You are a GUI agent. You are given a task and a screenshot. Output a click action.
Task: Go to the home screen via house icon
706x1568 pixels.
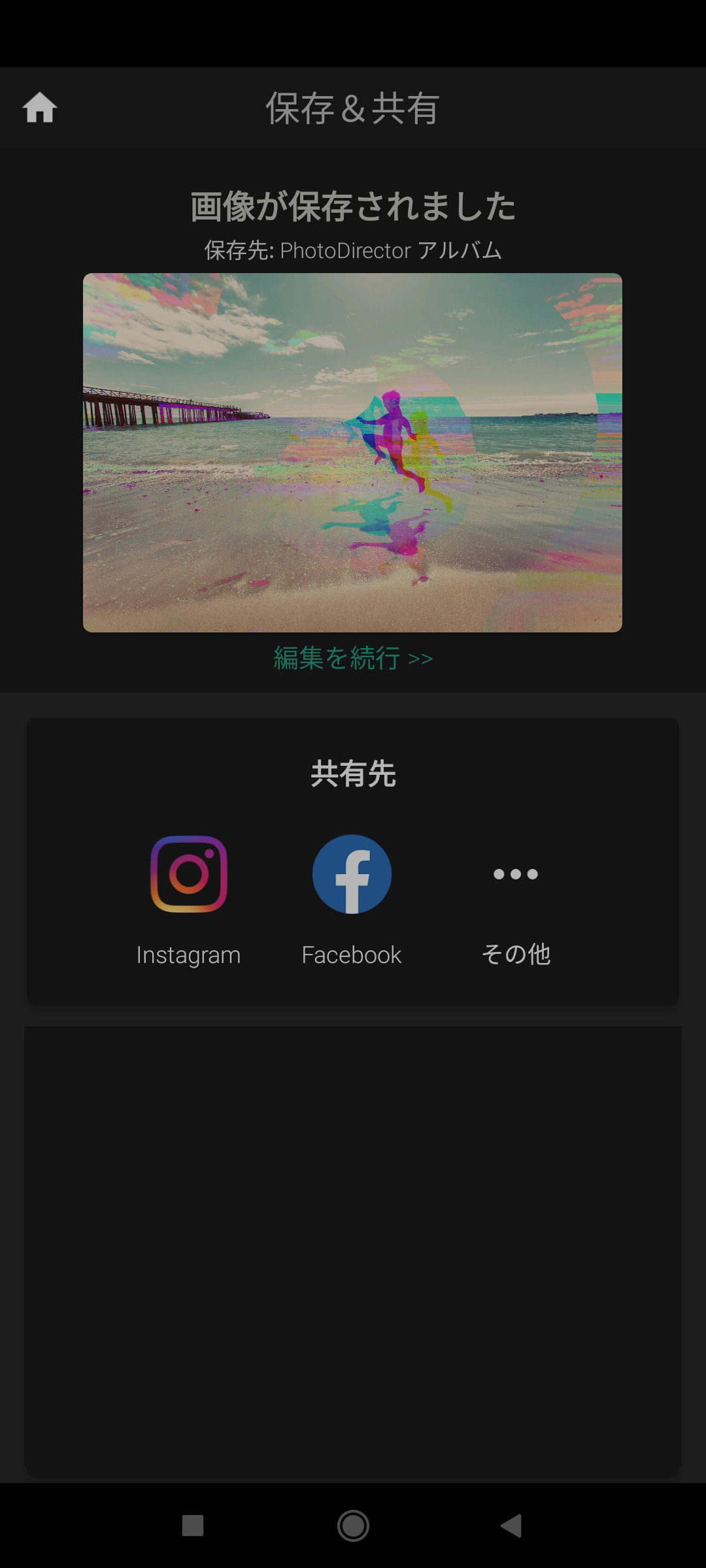(x=40, y=108)
